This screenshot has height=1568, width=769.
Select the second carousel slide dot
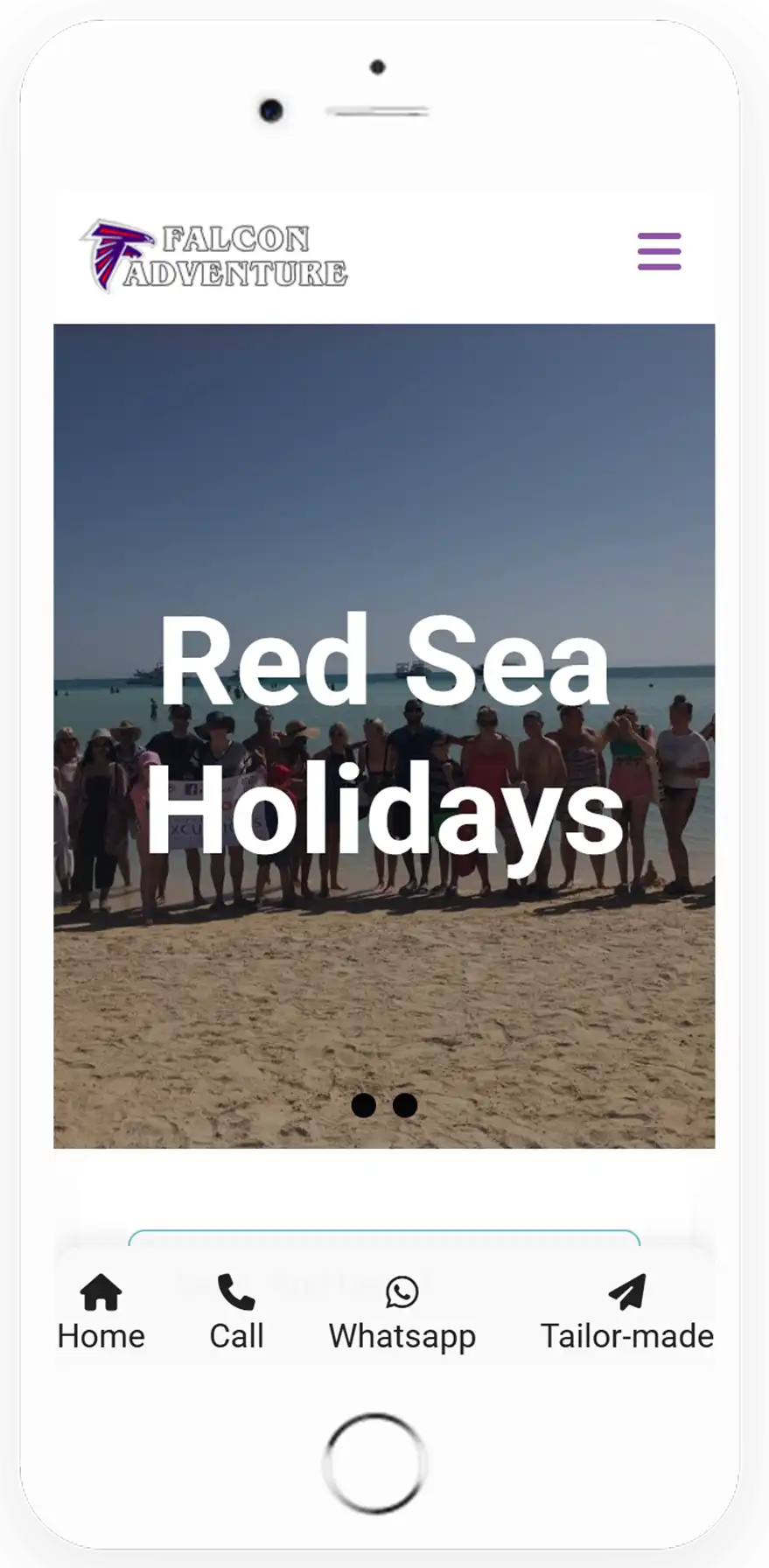[x=404, y=1106]
